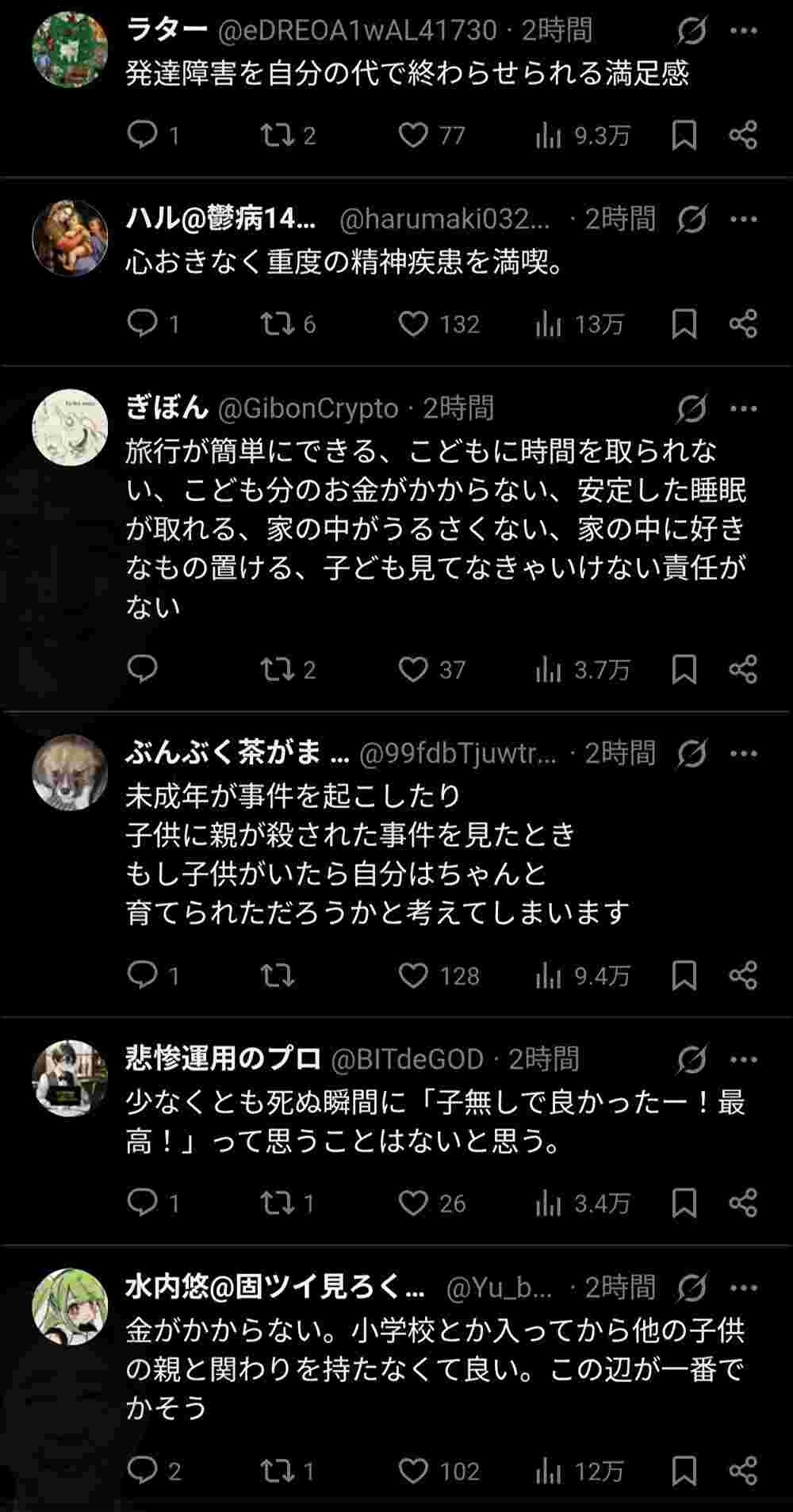793x1512 pixels.
Task: Share 悲惨運用のプロ's reply
Action: (x=743, y=1203)
